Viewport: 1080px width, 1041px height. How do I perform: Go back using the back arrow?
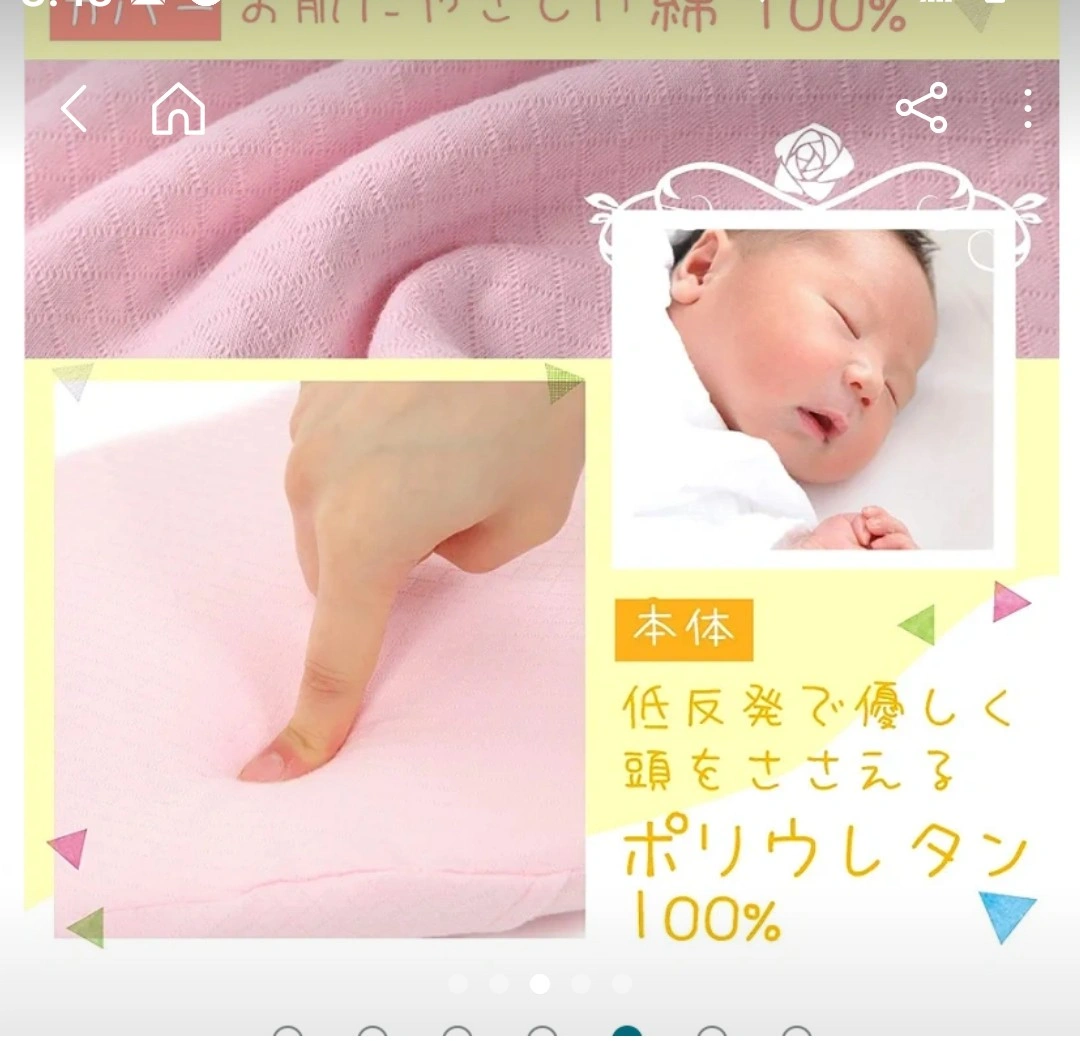click(74, 108)
